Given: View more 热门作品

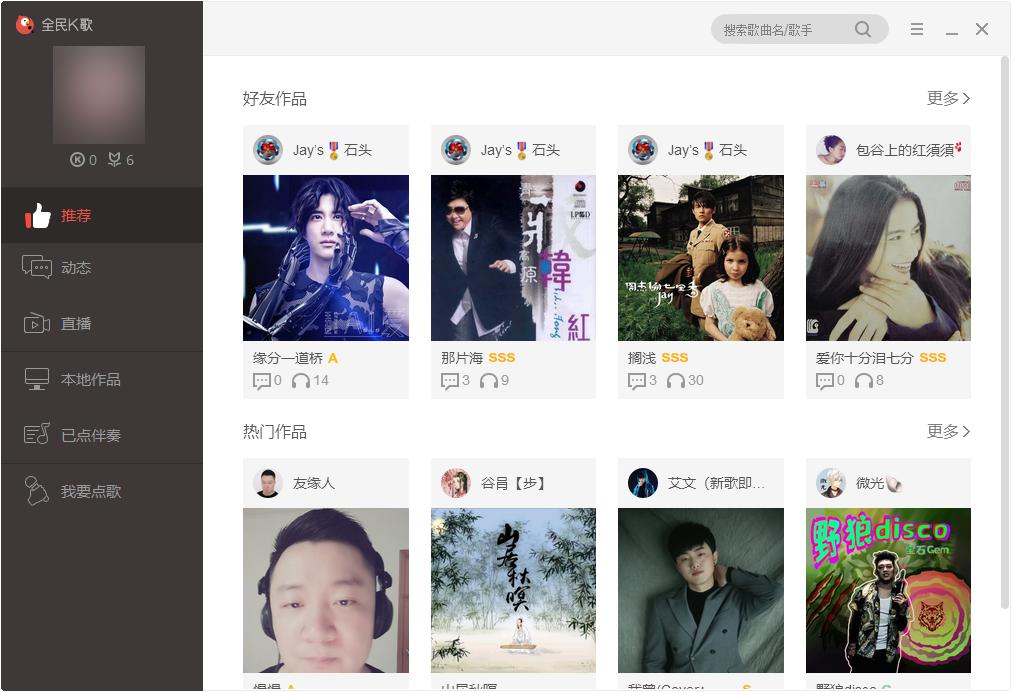Looking at the screenshot, I should tap(948, 431).
